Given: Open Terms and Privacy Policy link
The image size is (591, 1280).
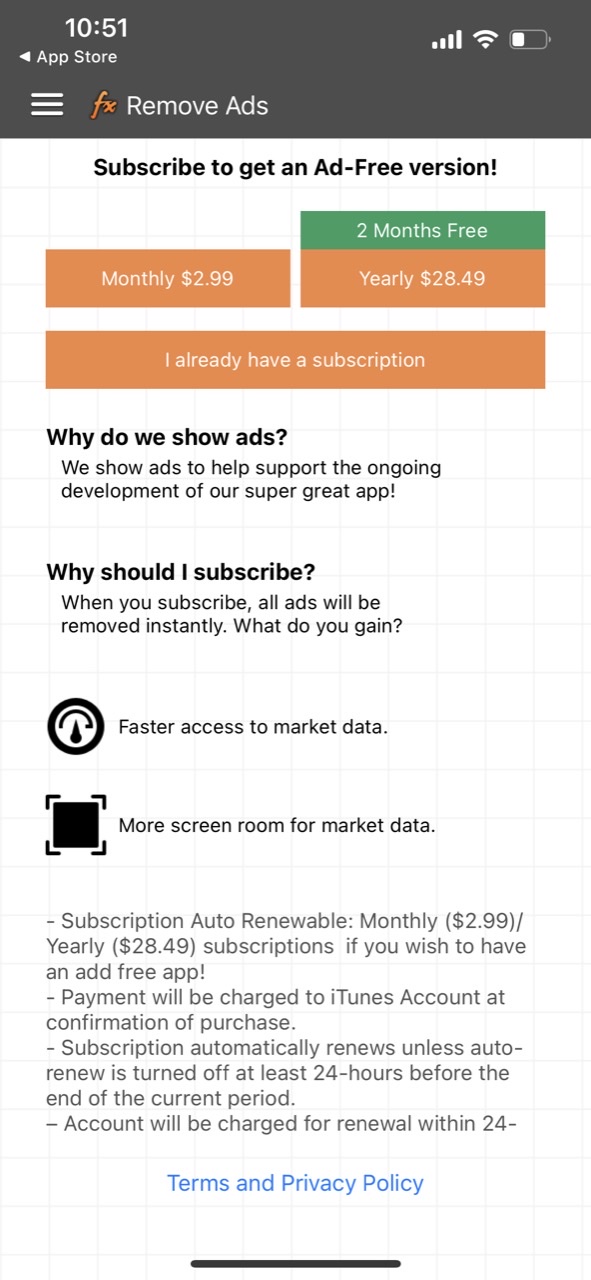Looking at the screenshot, I should coord(295,1183).
